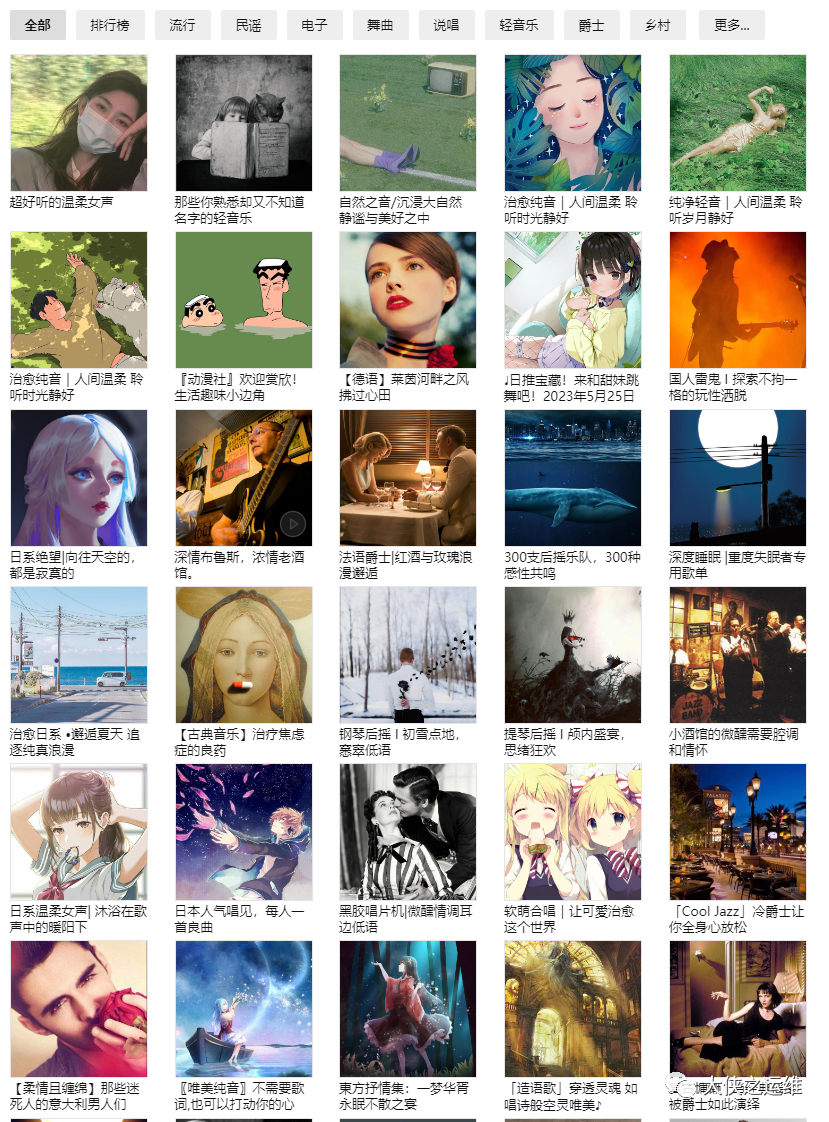Image resolution: width=829 pixels, height=1122 pixels.
Task: Show the 轻音乐 playlists
Action: [518, 25]
